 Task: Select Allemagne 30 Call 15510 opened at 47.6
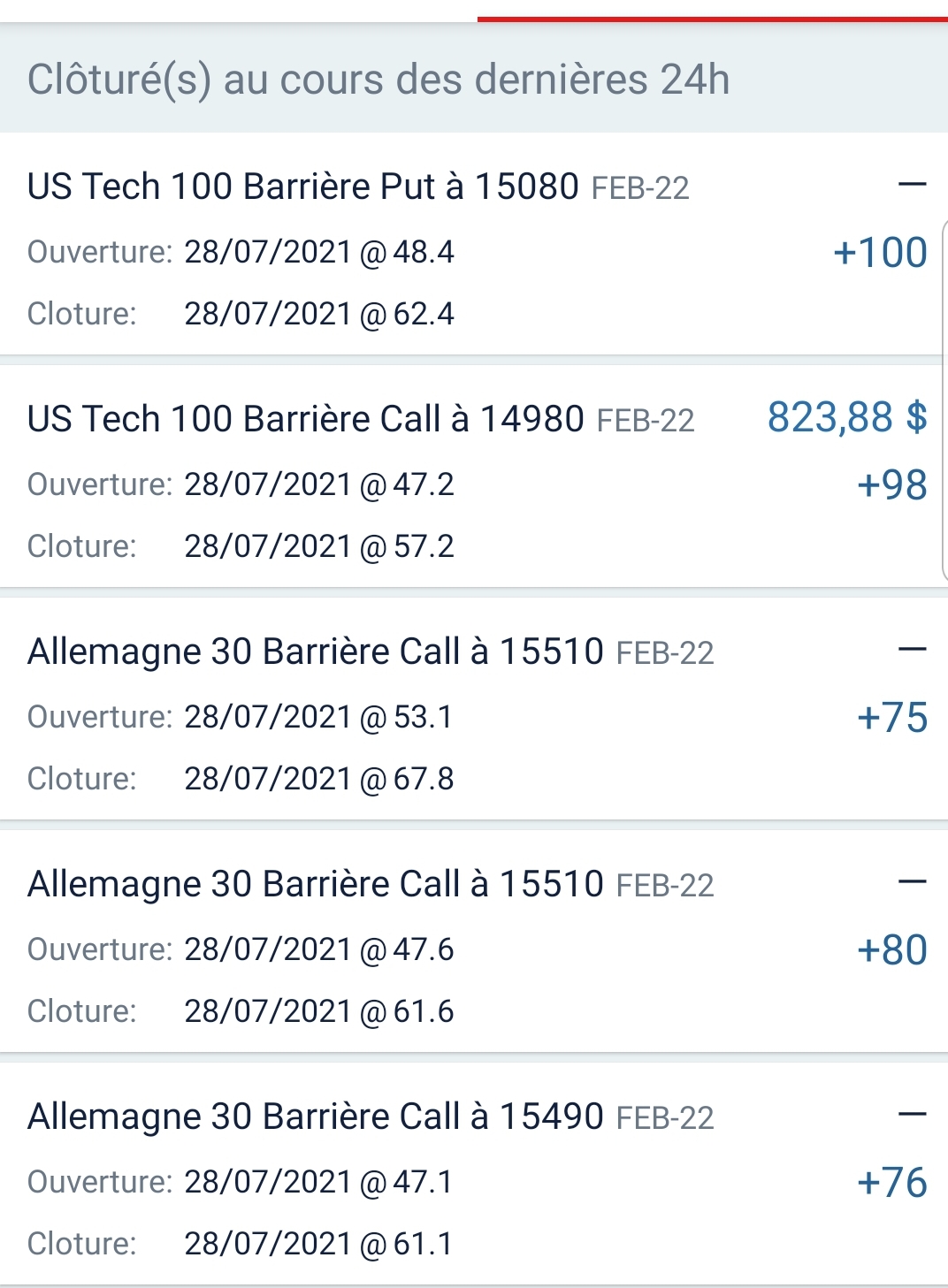[x=371, y=885]
